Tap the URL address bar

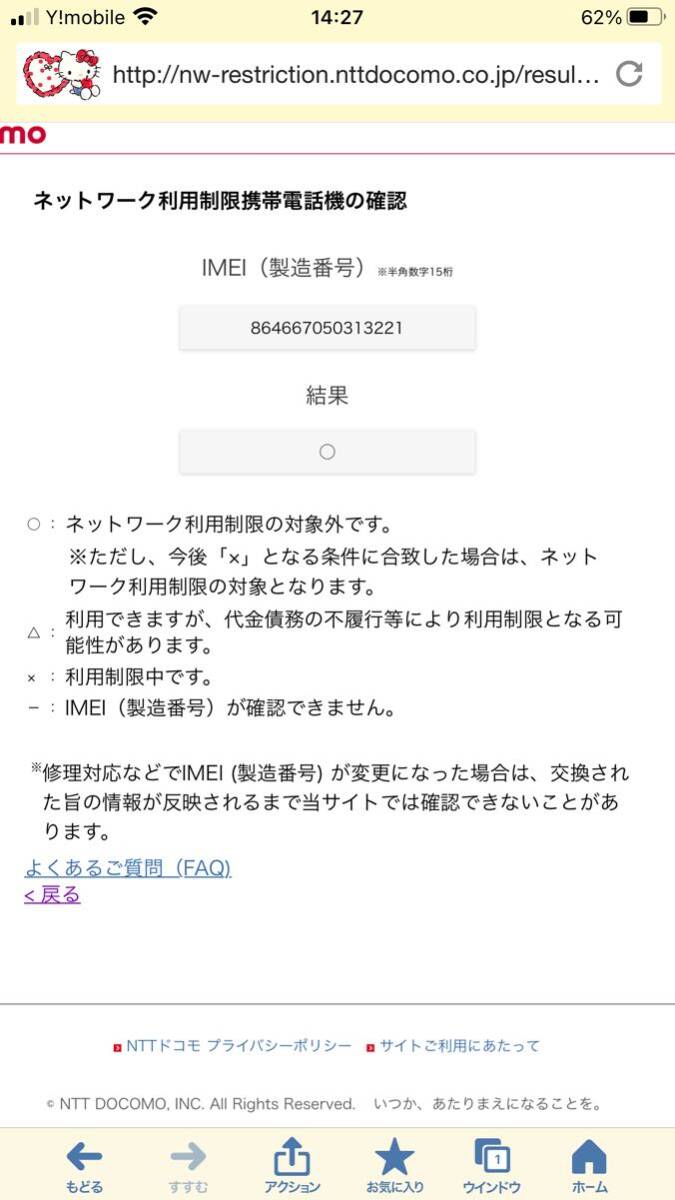click(356, 74)
